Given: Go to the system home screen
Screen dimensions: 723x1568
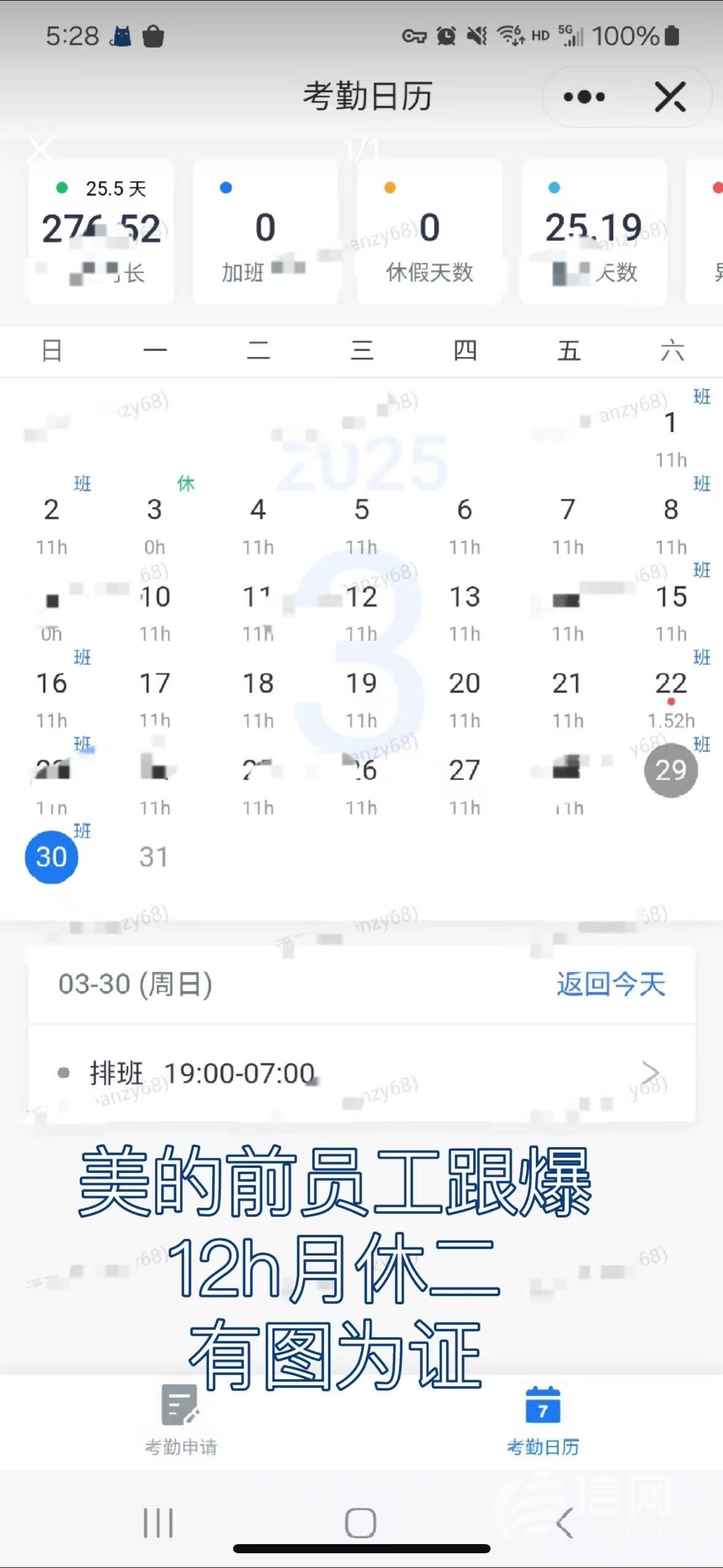Looking at the screenshot, I should coord(361,1523).
